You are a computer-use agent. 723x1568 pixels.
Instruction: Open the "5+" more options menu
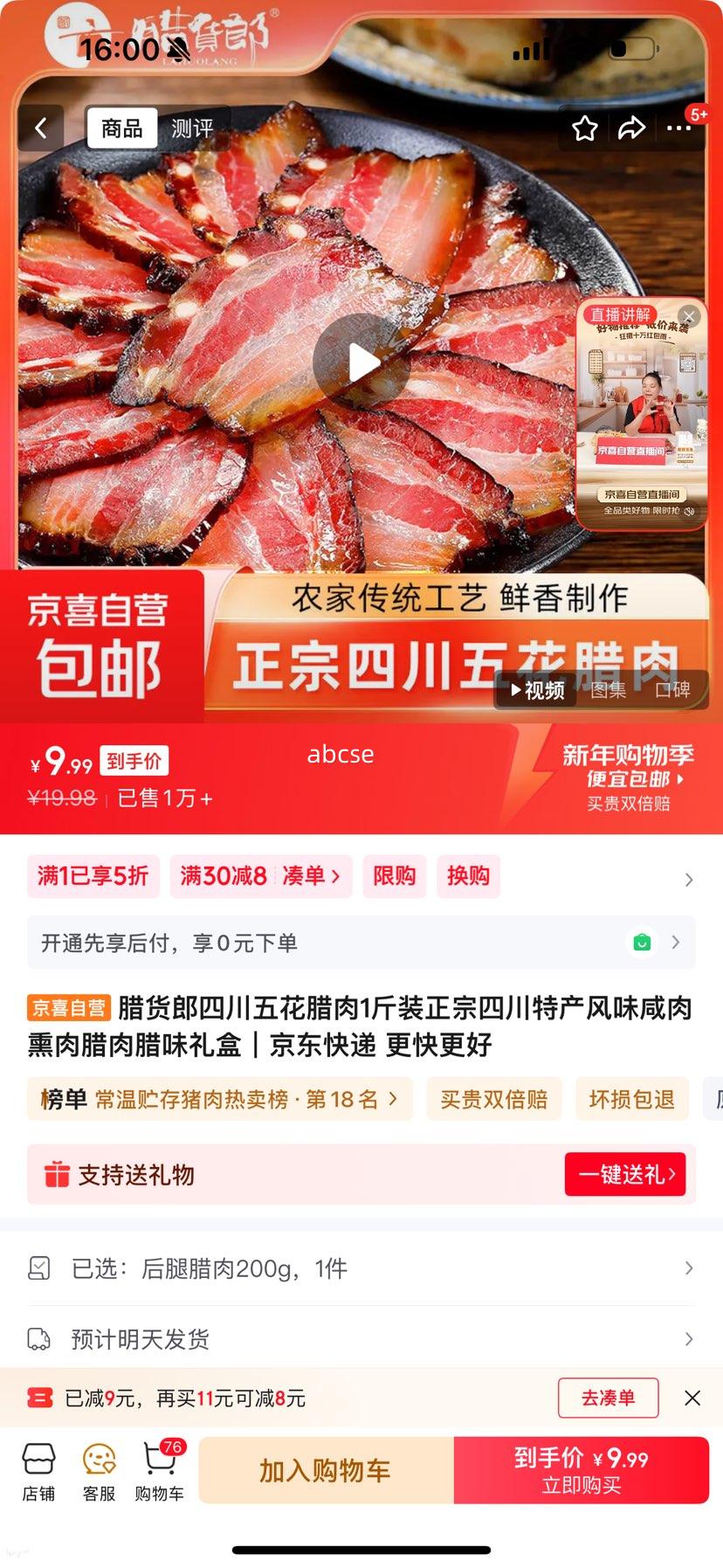[677, 128]
